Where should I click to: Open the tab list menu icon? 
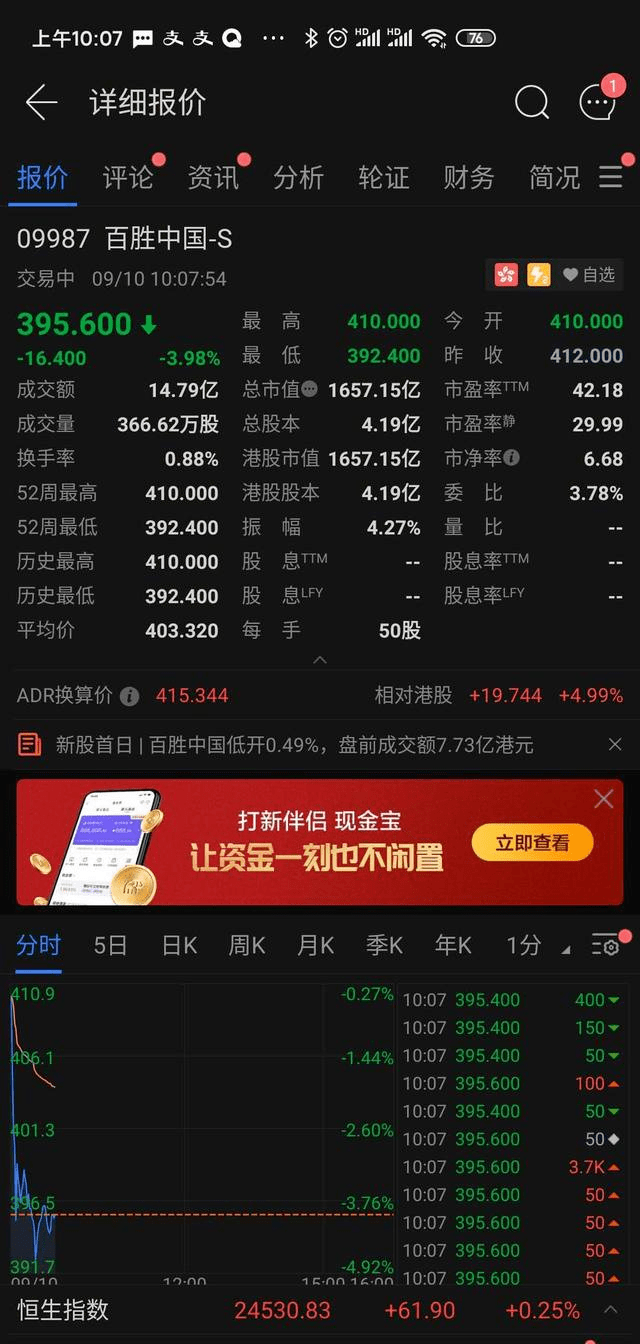pyautogui.click(x=611, y=178)
